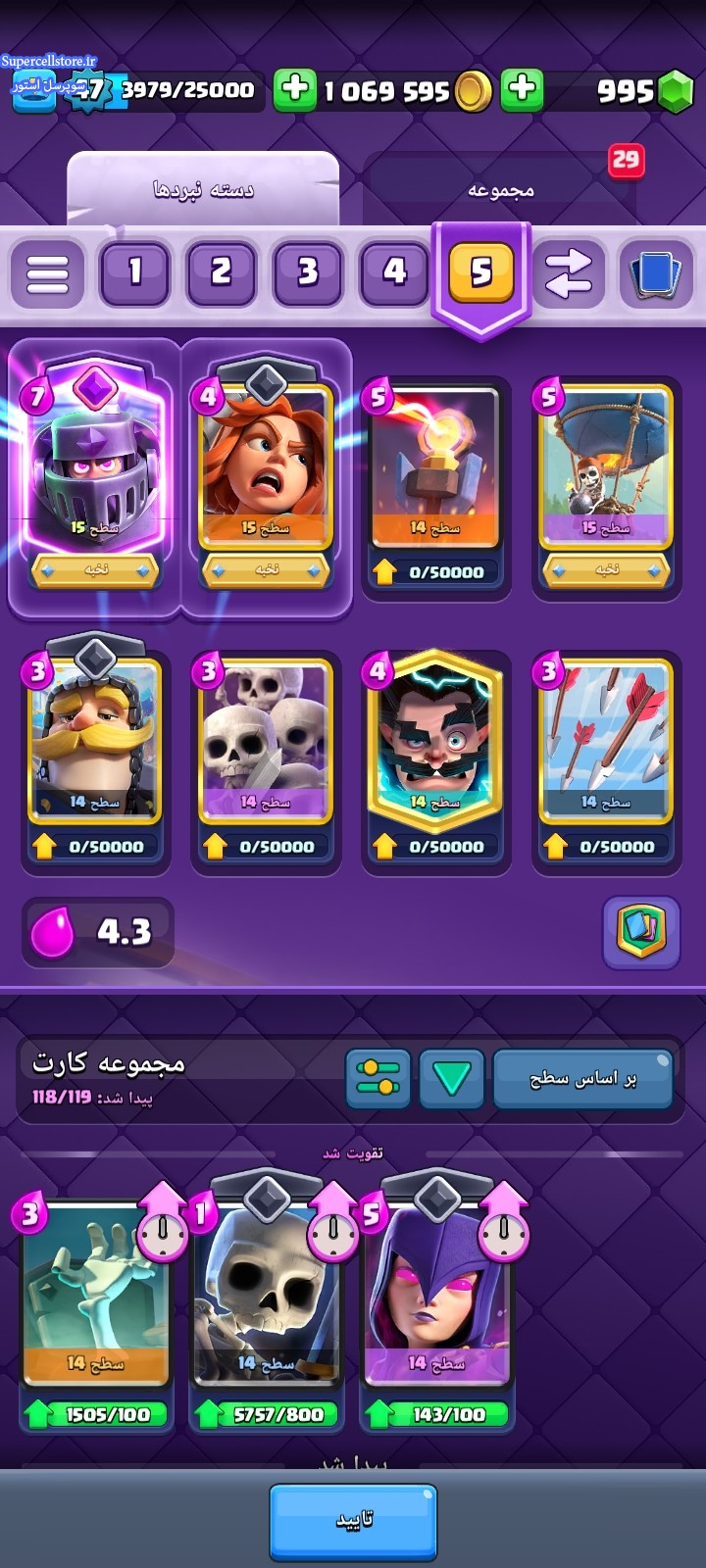Open the blue cards icon
The height and width of the screenshot is (1568, 706).
(x=655, y=271)
